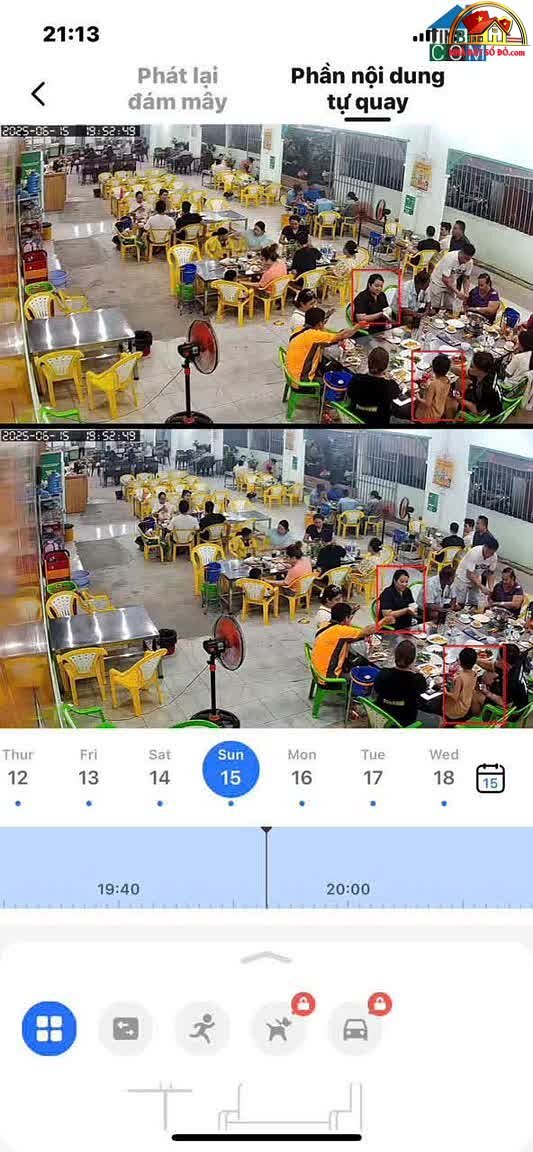Screen dimensions: 533x1152
Task: Show all recordings grid filter
Action: [49, 1029]
